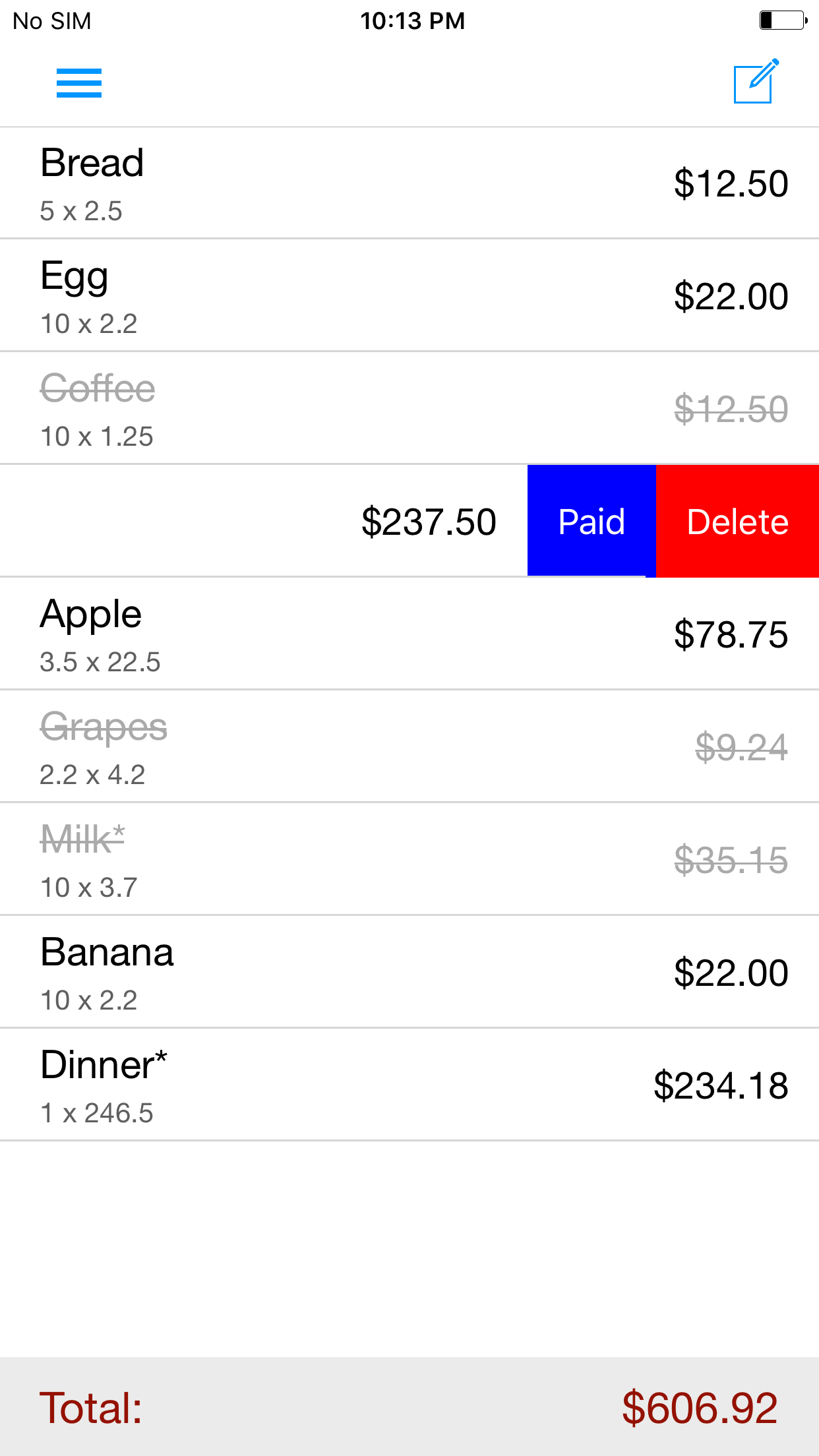Open the Dinner entry
Image resolution: width=819 pixels, height=1456 pixels.
[409, 1085]
